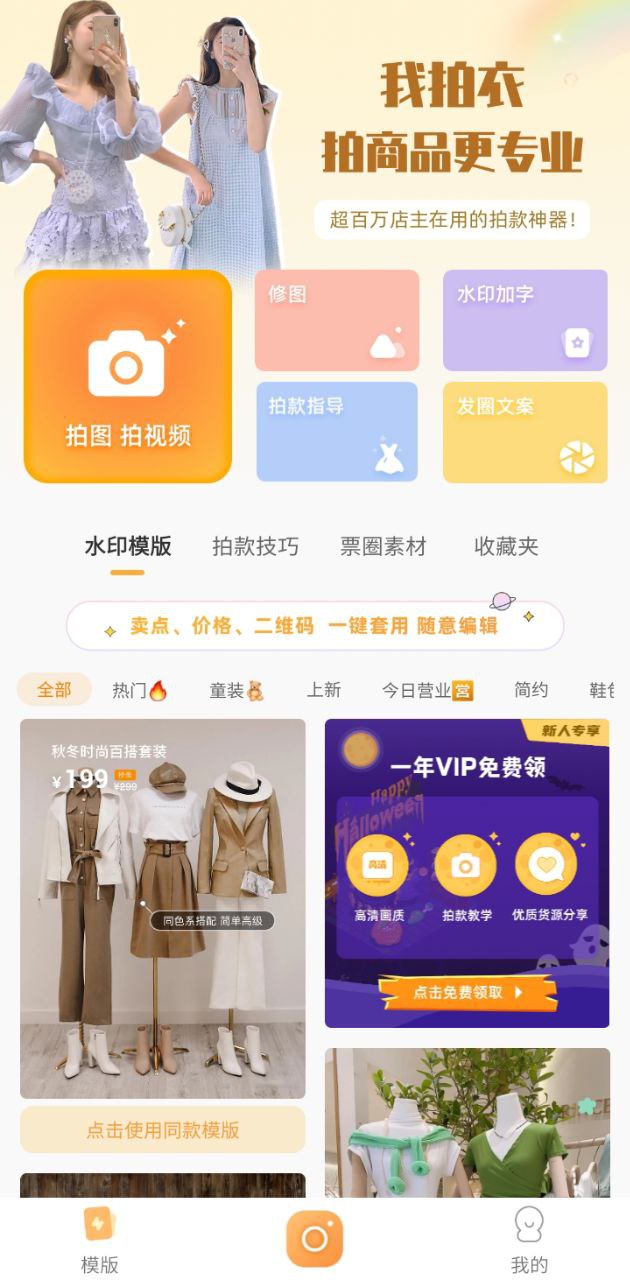
Task: Open the 发圈文案 copywriting tile
Action: 525,431
